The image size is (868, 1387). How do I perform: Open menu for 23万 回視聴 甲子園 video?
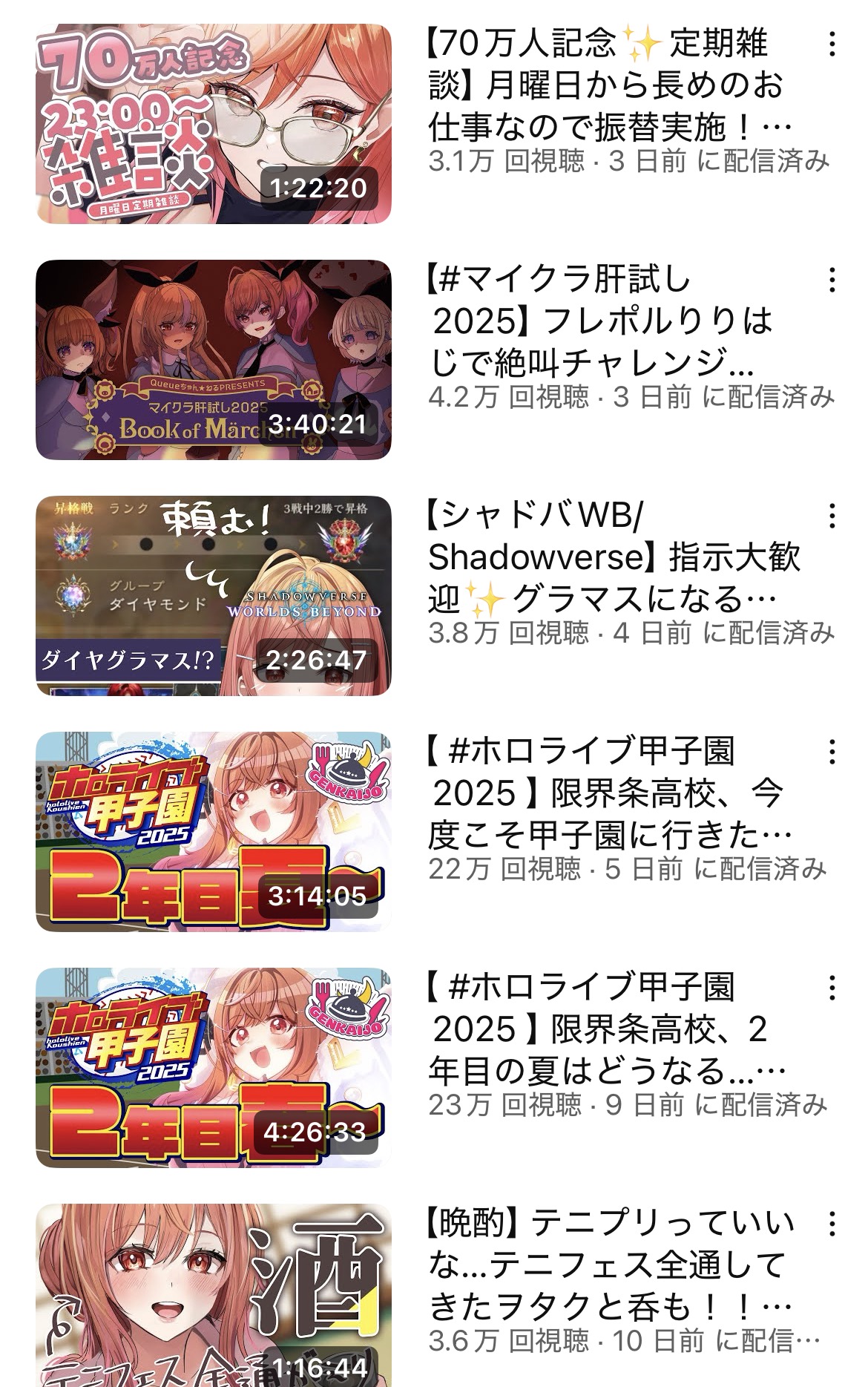click(x=832, y=988)
